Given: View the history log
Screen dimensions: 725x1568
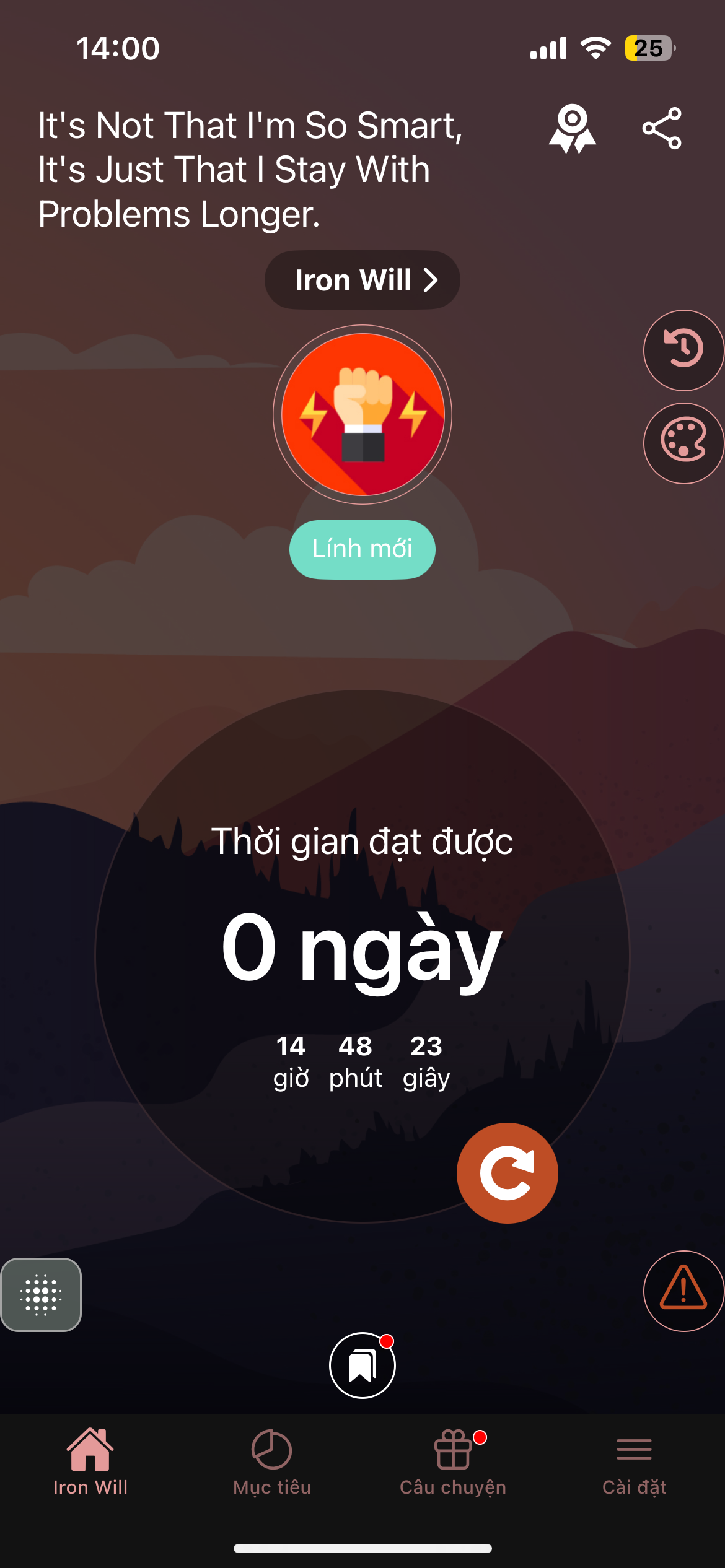Looking at the screenshot, I should [x=683, y=350].
